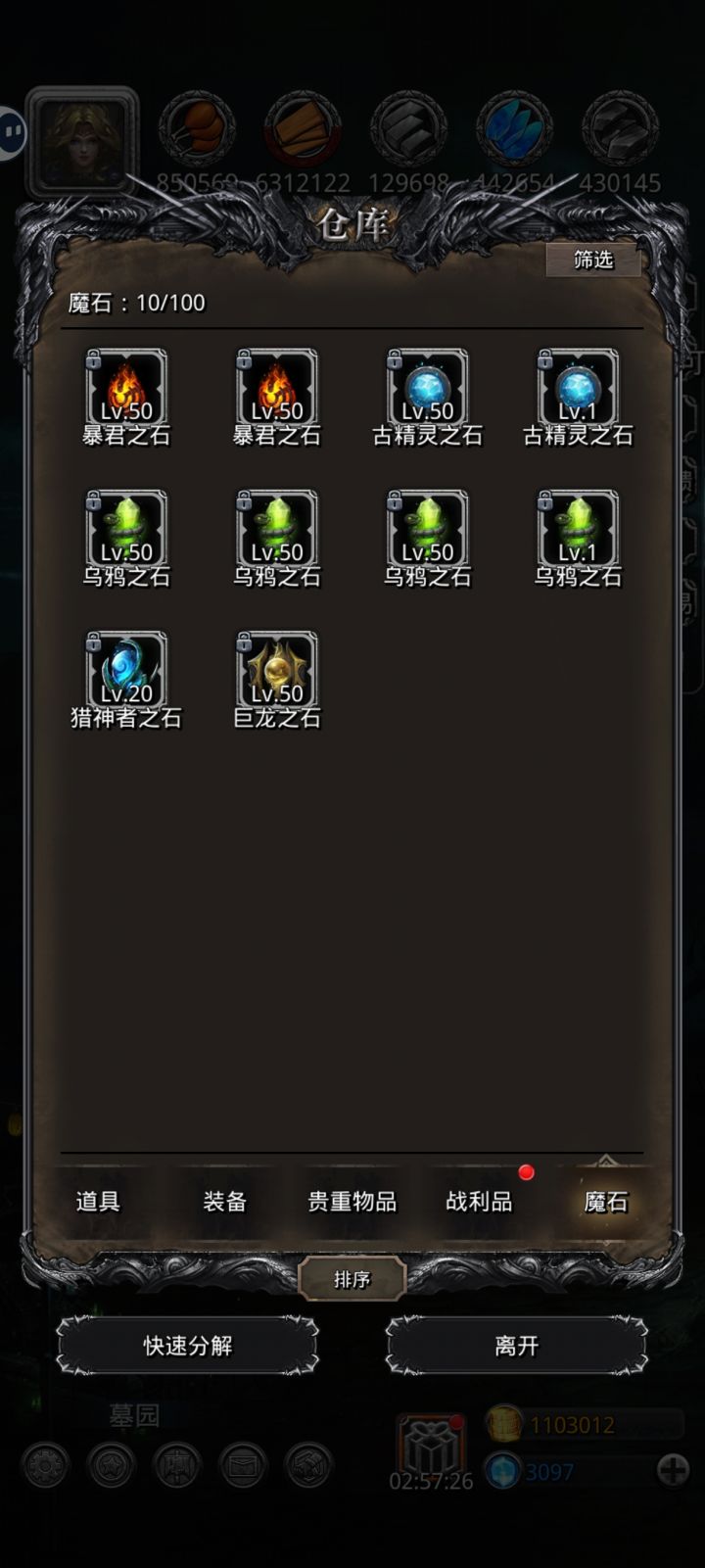This screenshot has height=1568, width=705.
Task: Switch to the 装备 tab
Action: (224, 1202)
